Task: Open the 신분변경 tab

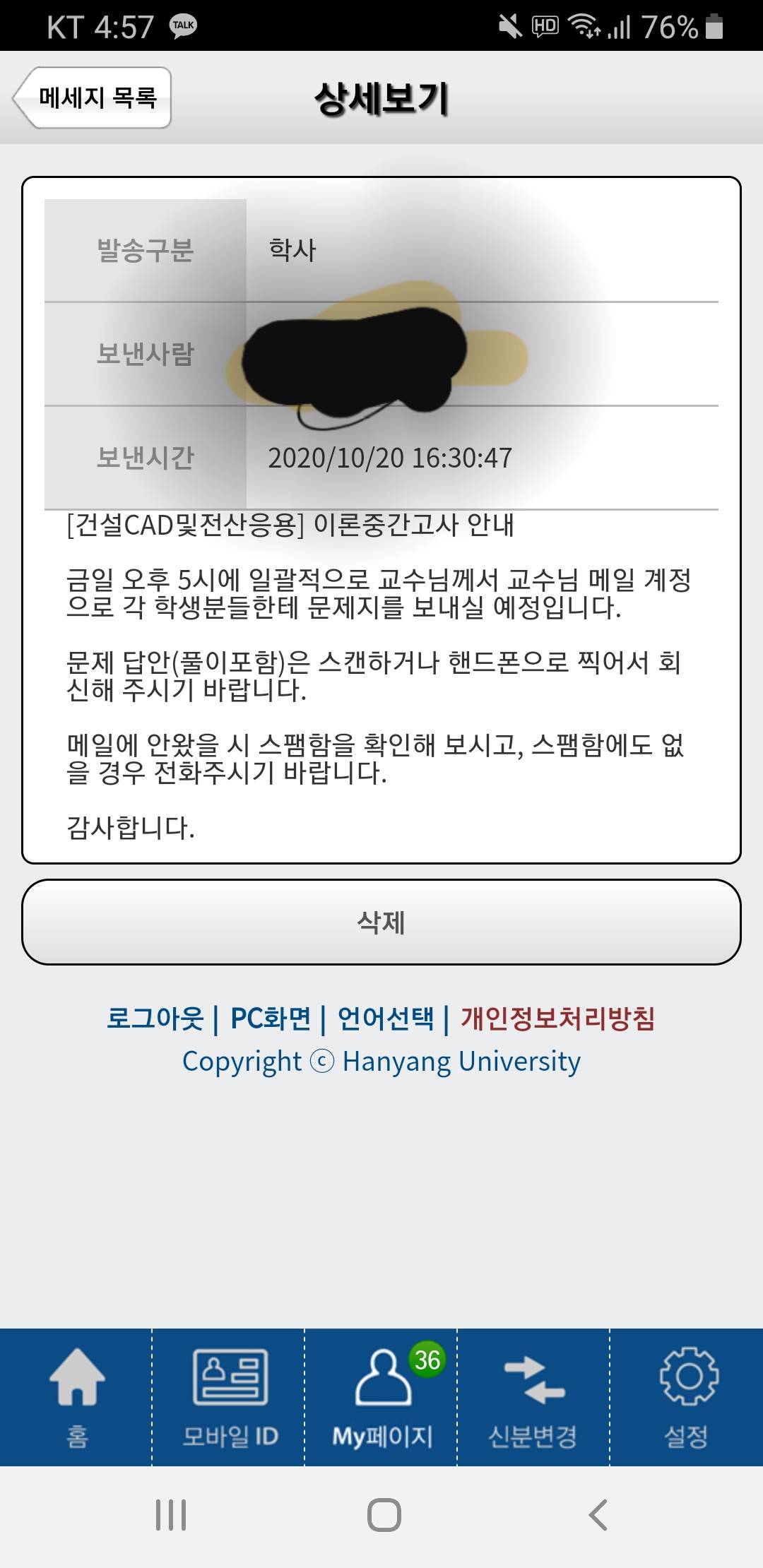Action: [x=533, y=1396]
